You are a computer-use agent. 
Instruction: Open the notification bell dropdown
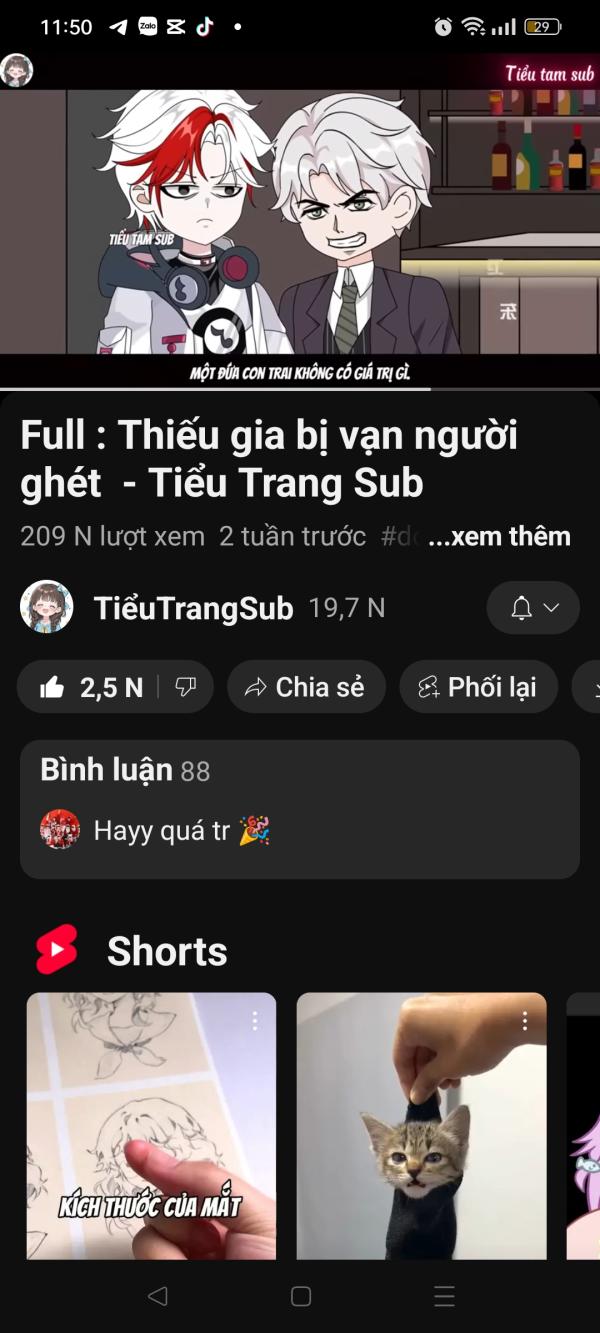pyautogui.click(x=533, y=608)
